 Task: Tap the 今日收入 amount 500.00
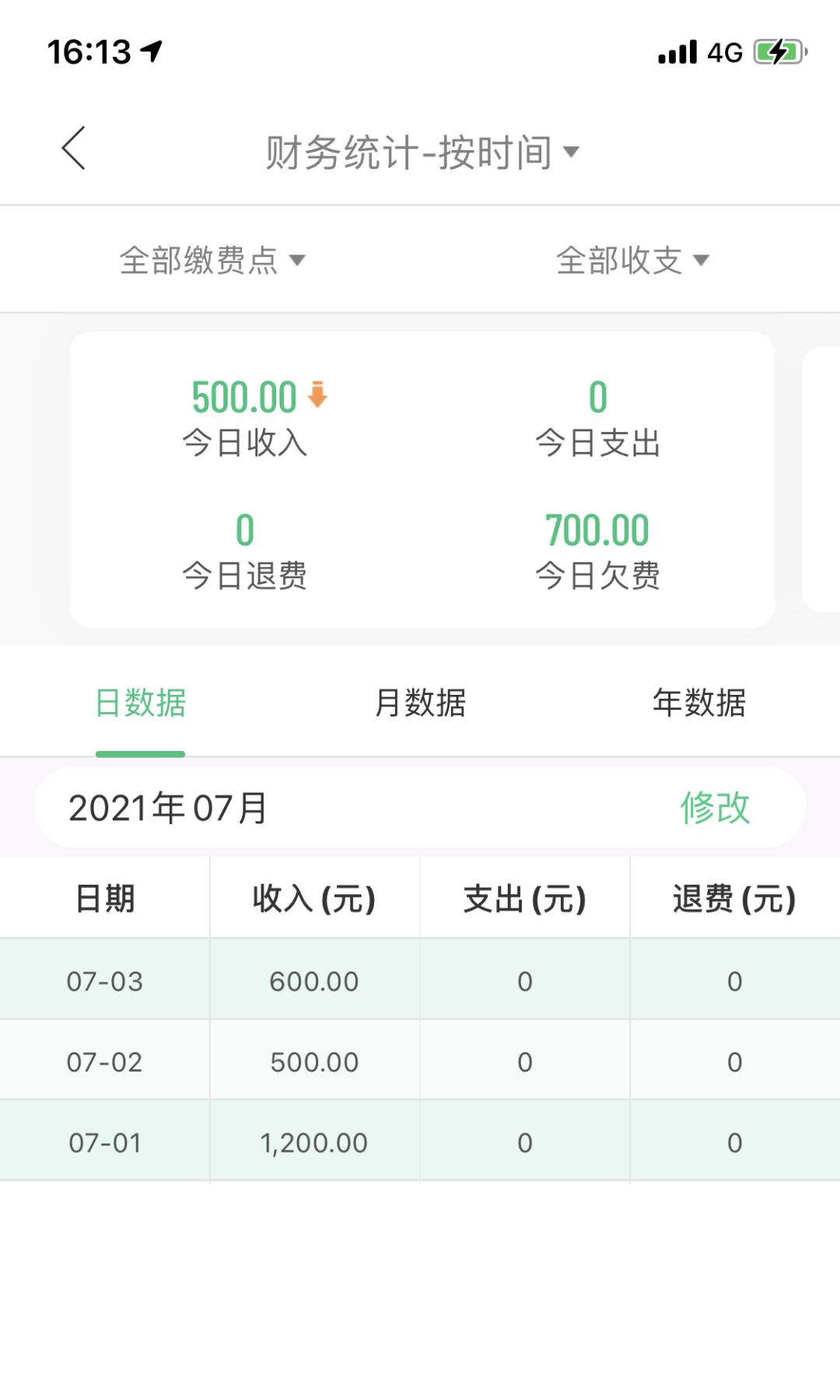click(x=243, y=397)
